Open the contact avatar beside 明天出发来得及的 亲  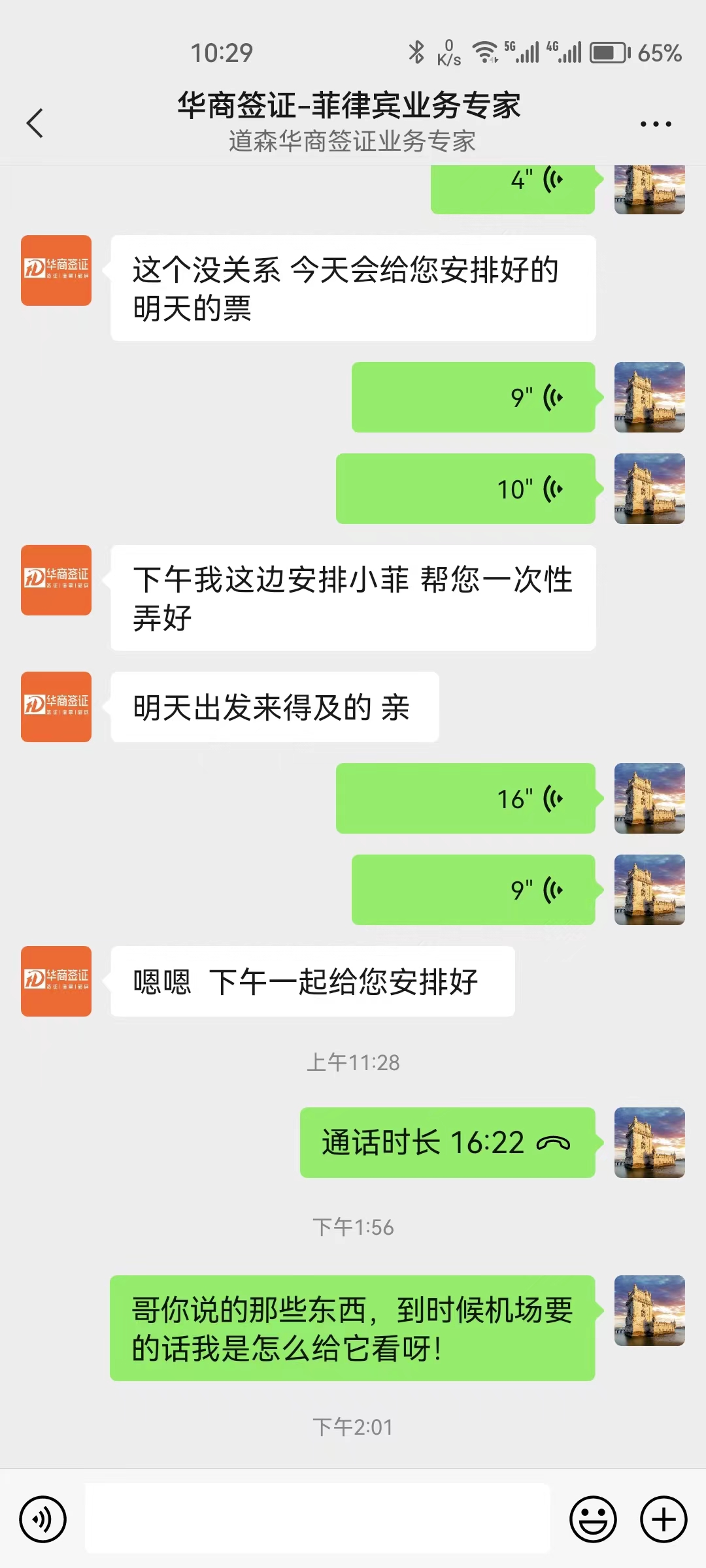pos(56,707)
